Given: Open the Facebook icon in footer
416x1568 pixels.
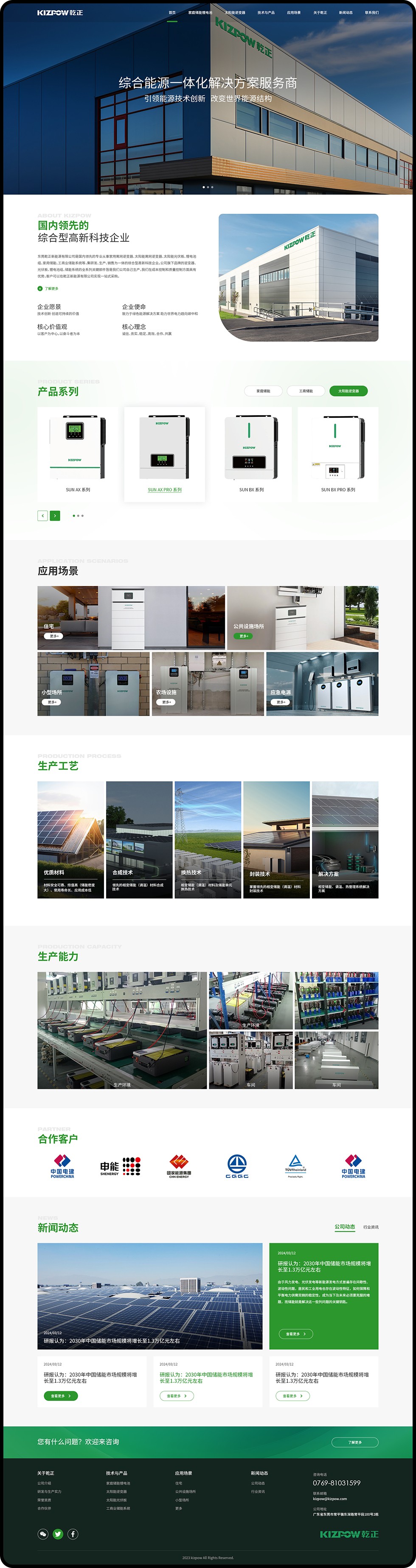Looking at the screenshot, I should point(73,1534).
